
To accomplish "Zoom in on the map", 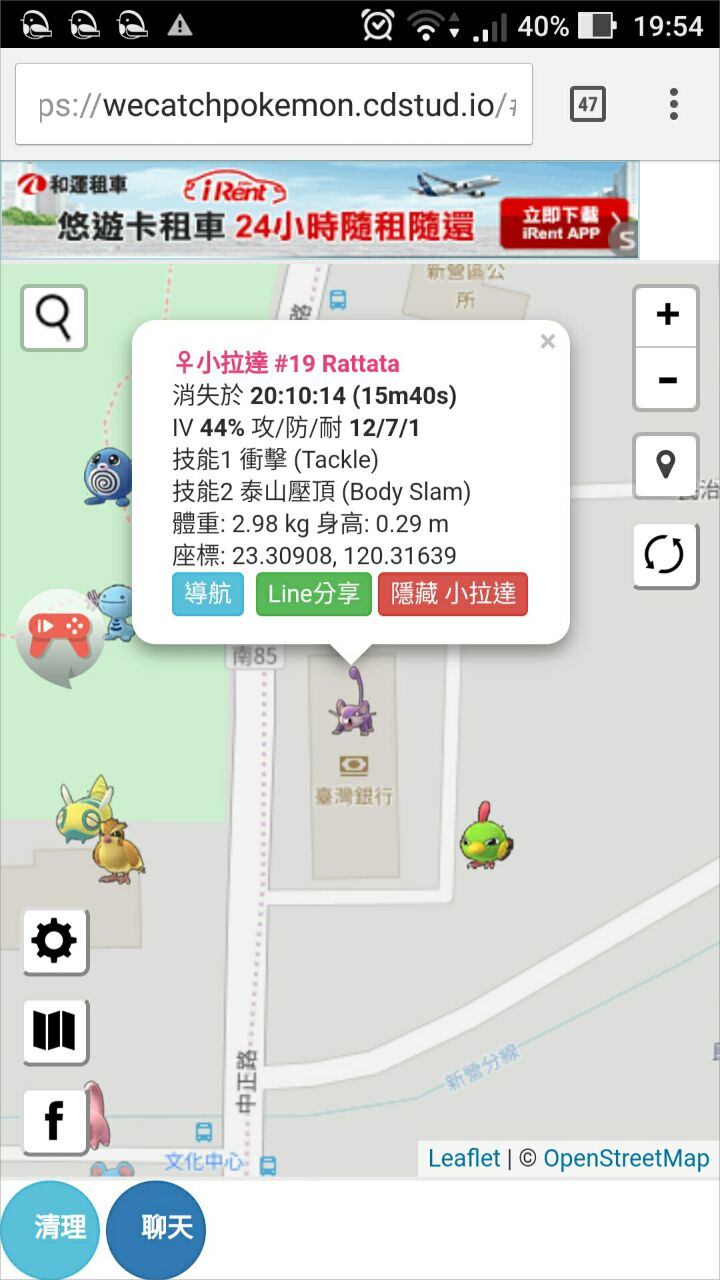I will point(666,315).
